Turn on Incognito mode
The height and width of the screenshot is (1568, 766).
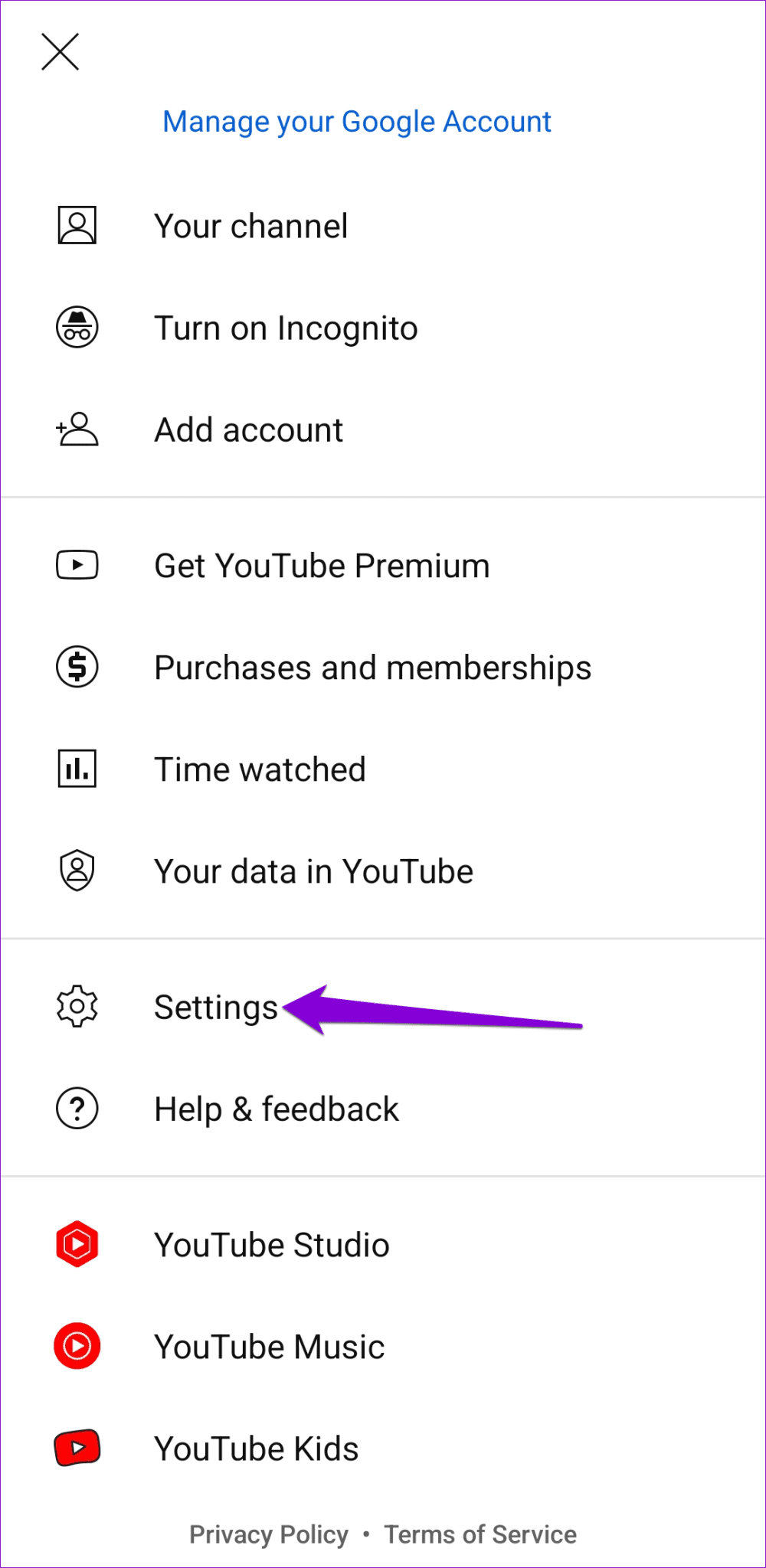pyautogui.click(x=286, y=327)
